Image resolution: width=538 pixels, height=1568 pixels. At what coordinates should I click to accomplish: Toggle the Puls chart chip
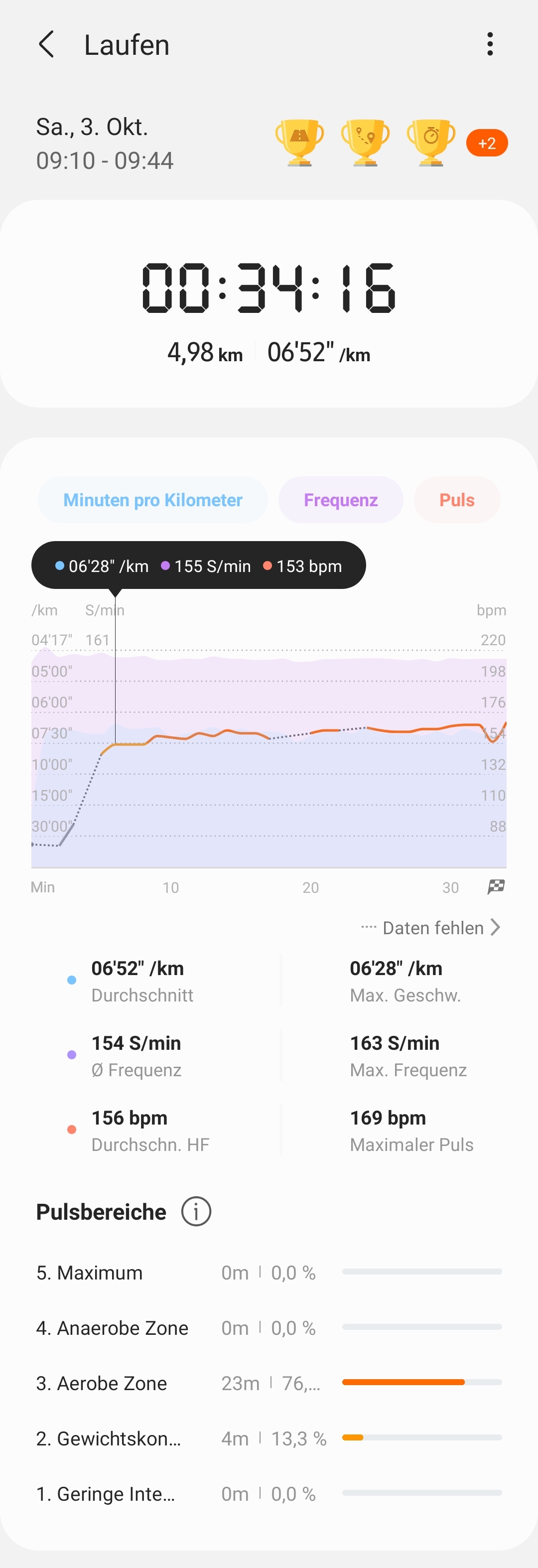pyautogui.click(x=456, y=500)
